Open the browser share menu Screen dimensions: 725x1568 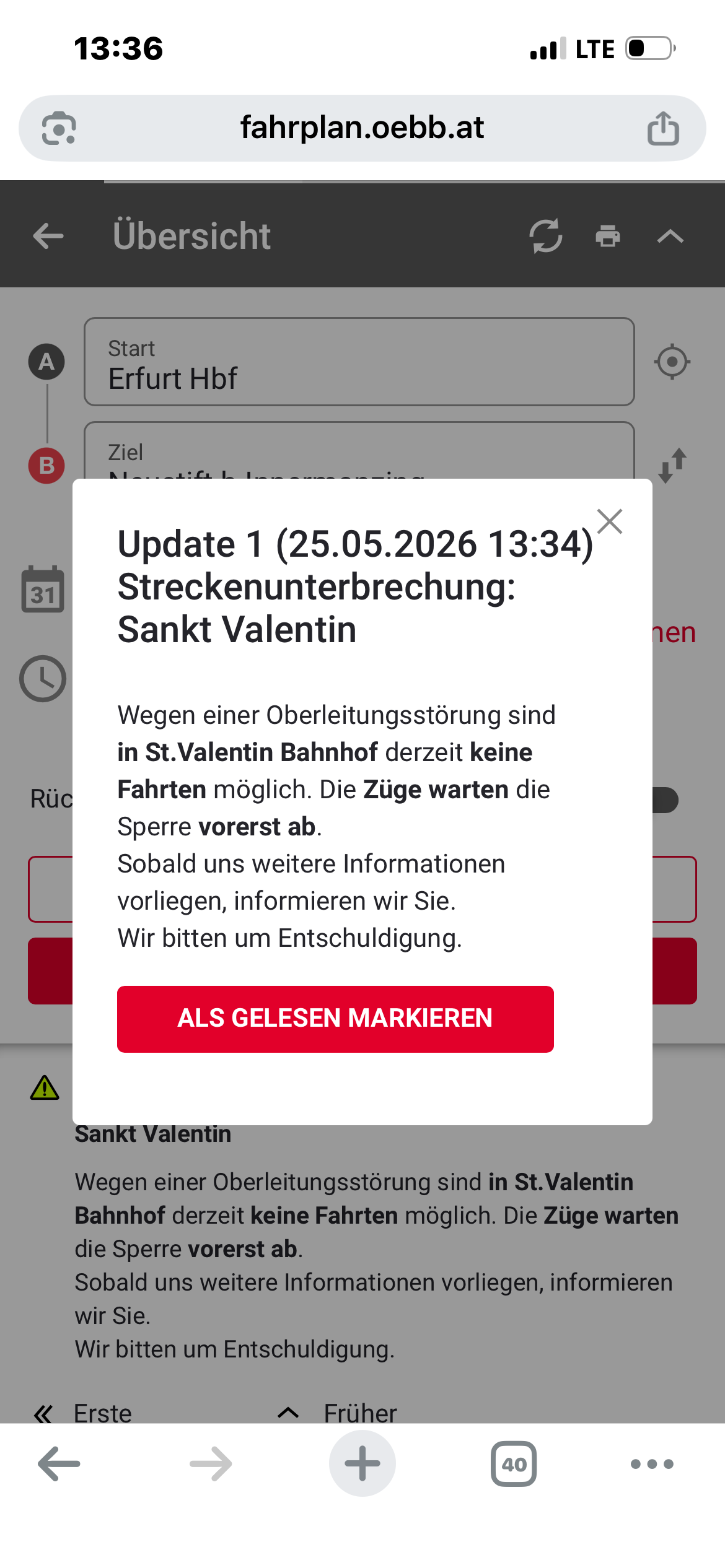point(663,128)
